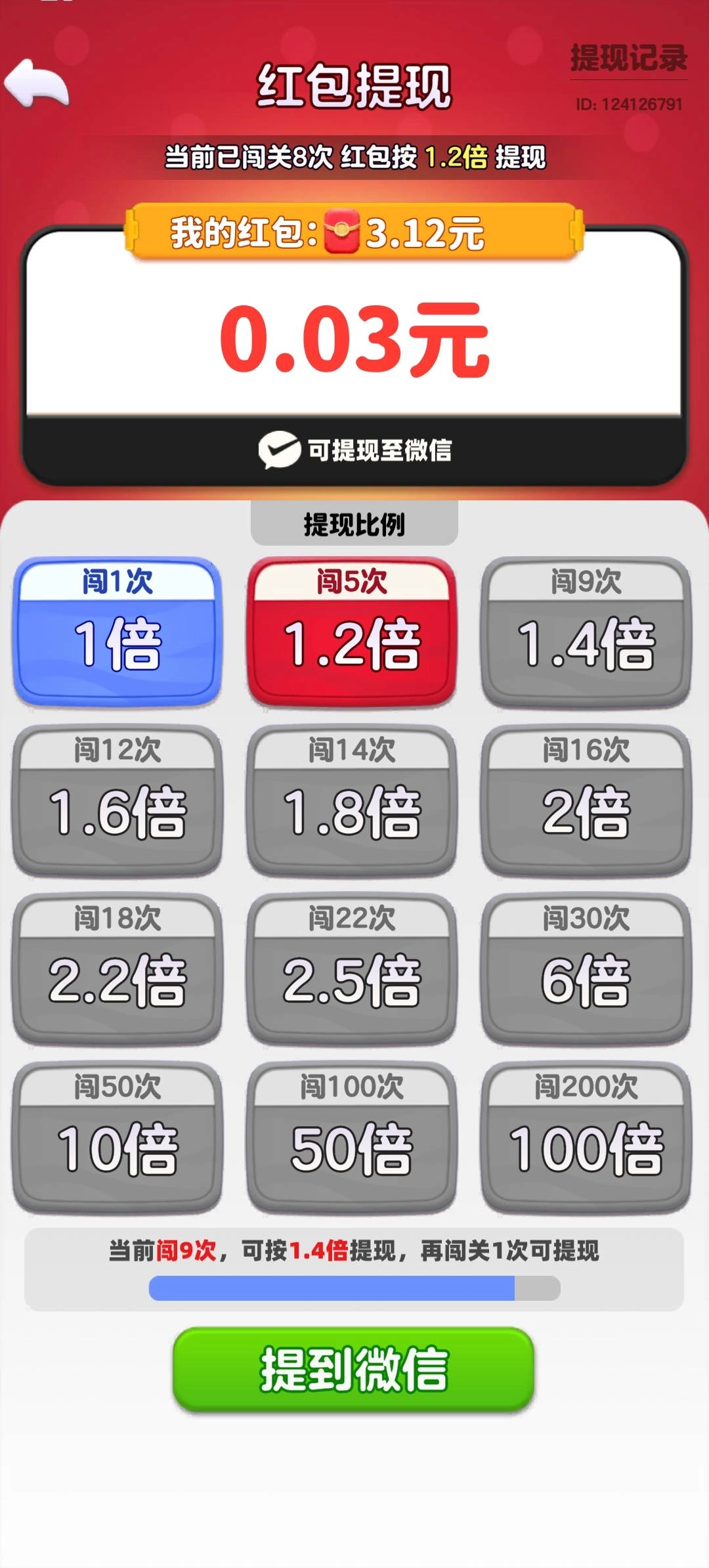Choose the 闯30次 6倍 tile

tap(586, 969)
